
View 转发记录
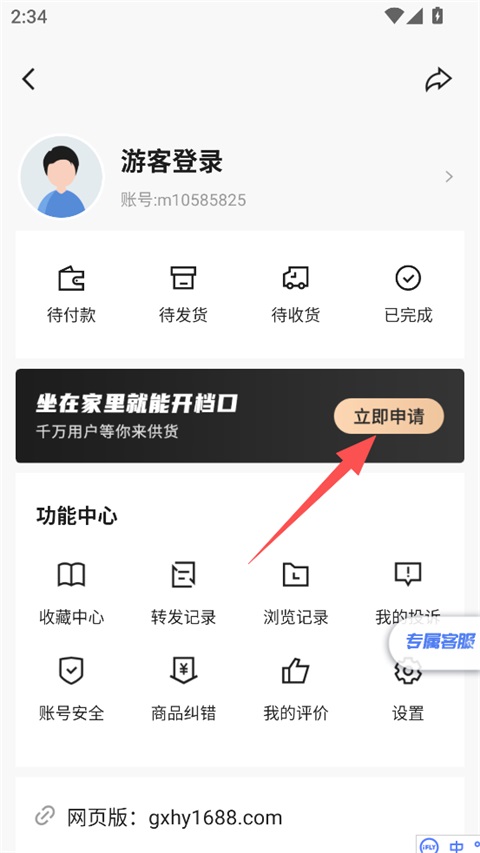[183, 594]
